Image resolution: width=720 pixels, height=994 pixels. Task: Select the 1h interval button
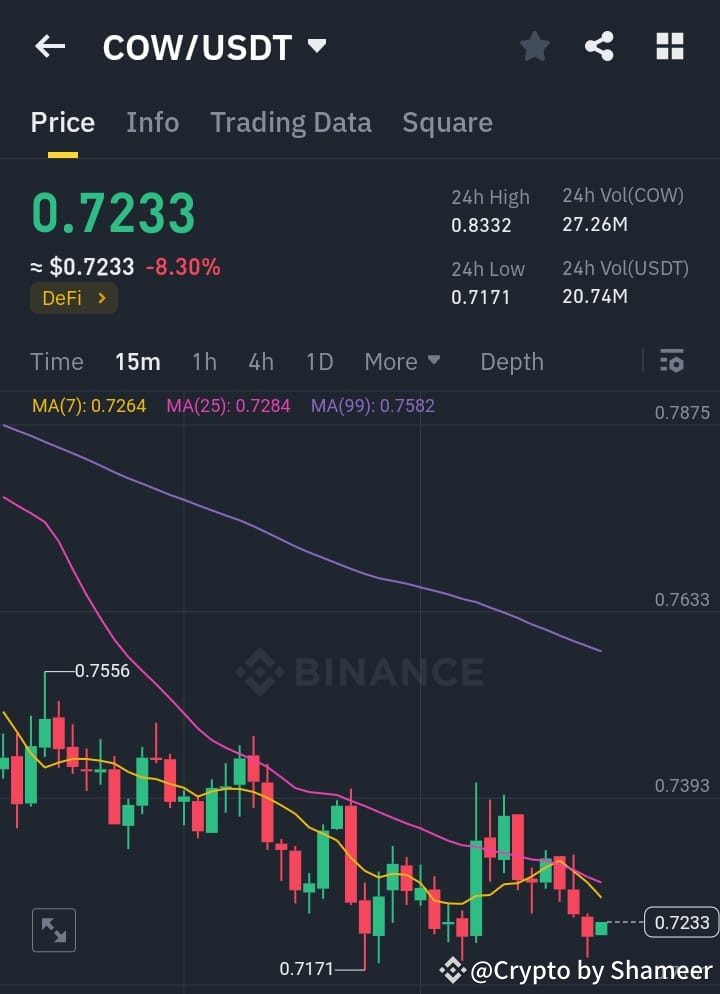[204, 361]
